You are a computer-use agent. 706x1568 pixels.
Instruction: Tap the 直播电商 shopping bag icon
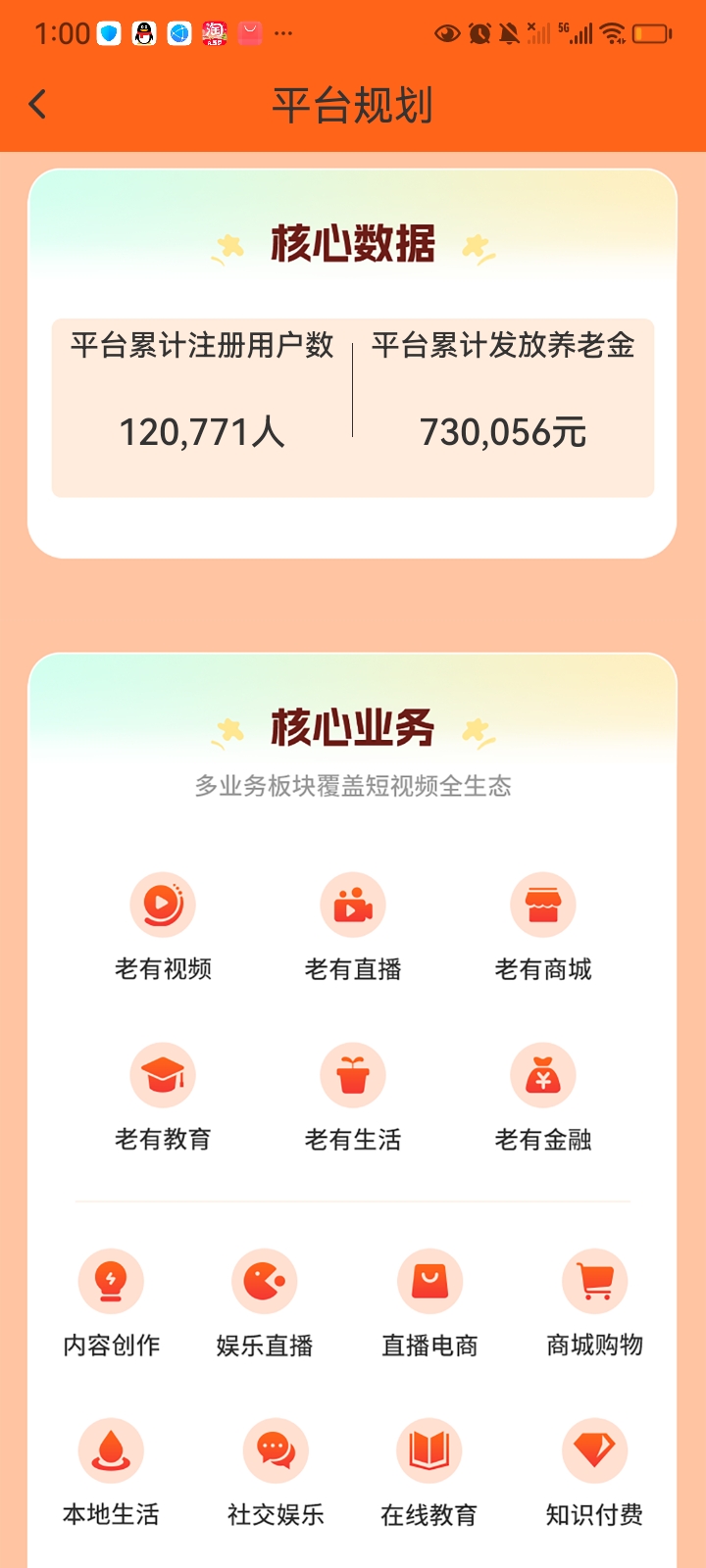click(429, 1282)
